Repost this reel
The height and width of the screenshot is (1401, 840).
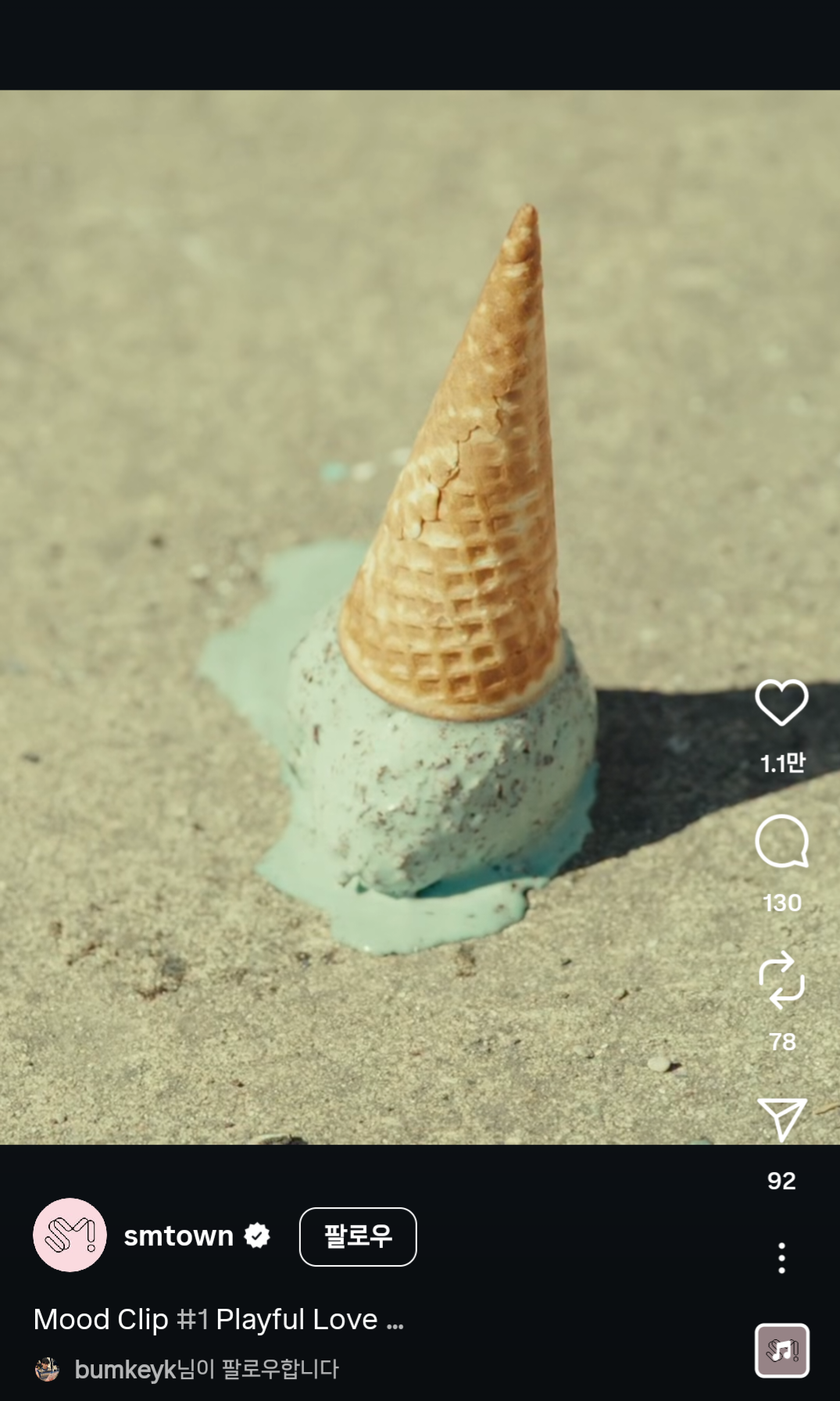click(781, 980)
